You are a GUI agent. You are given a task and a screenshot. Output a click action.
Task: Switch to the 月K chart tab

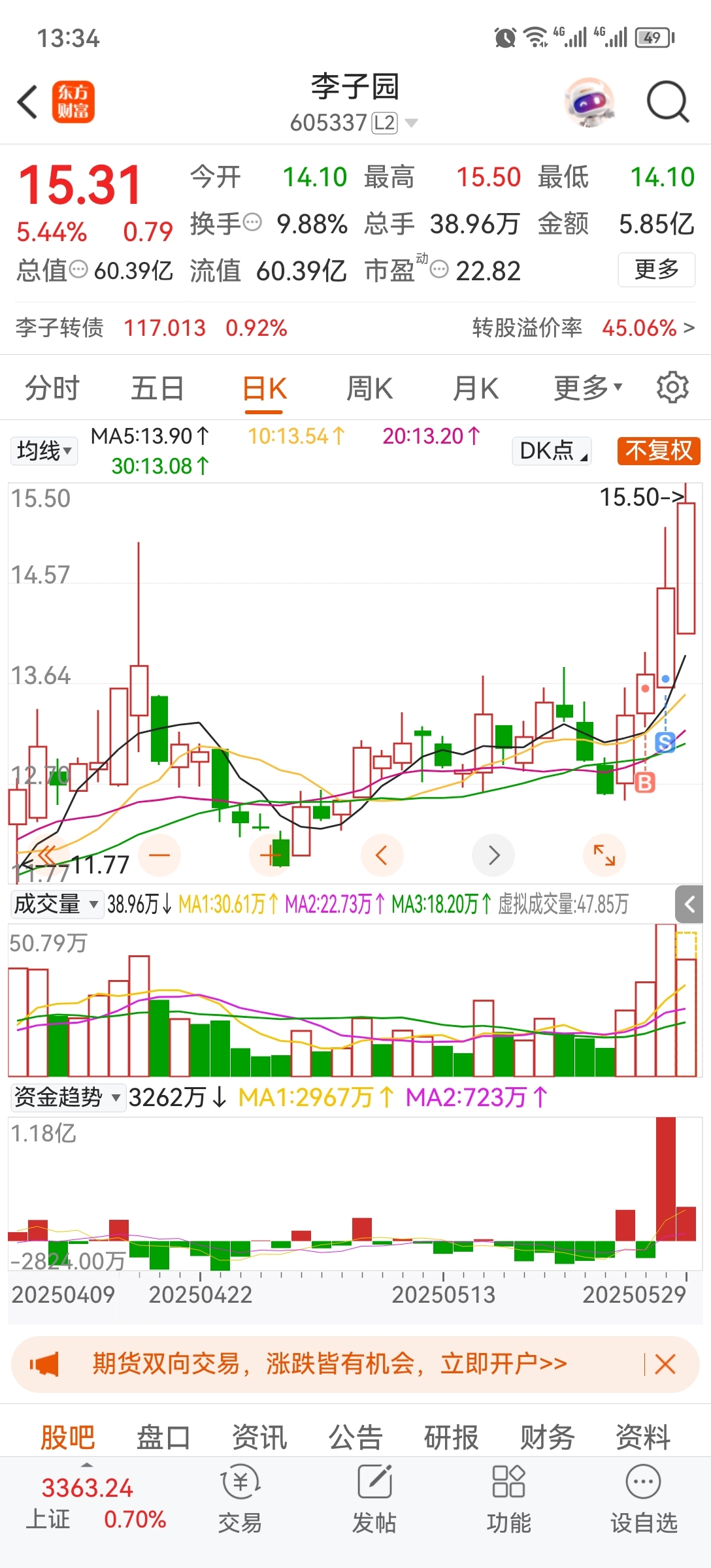click(476, 388)
